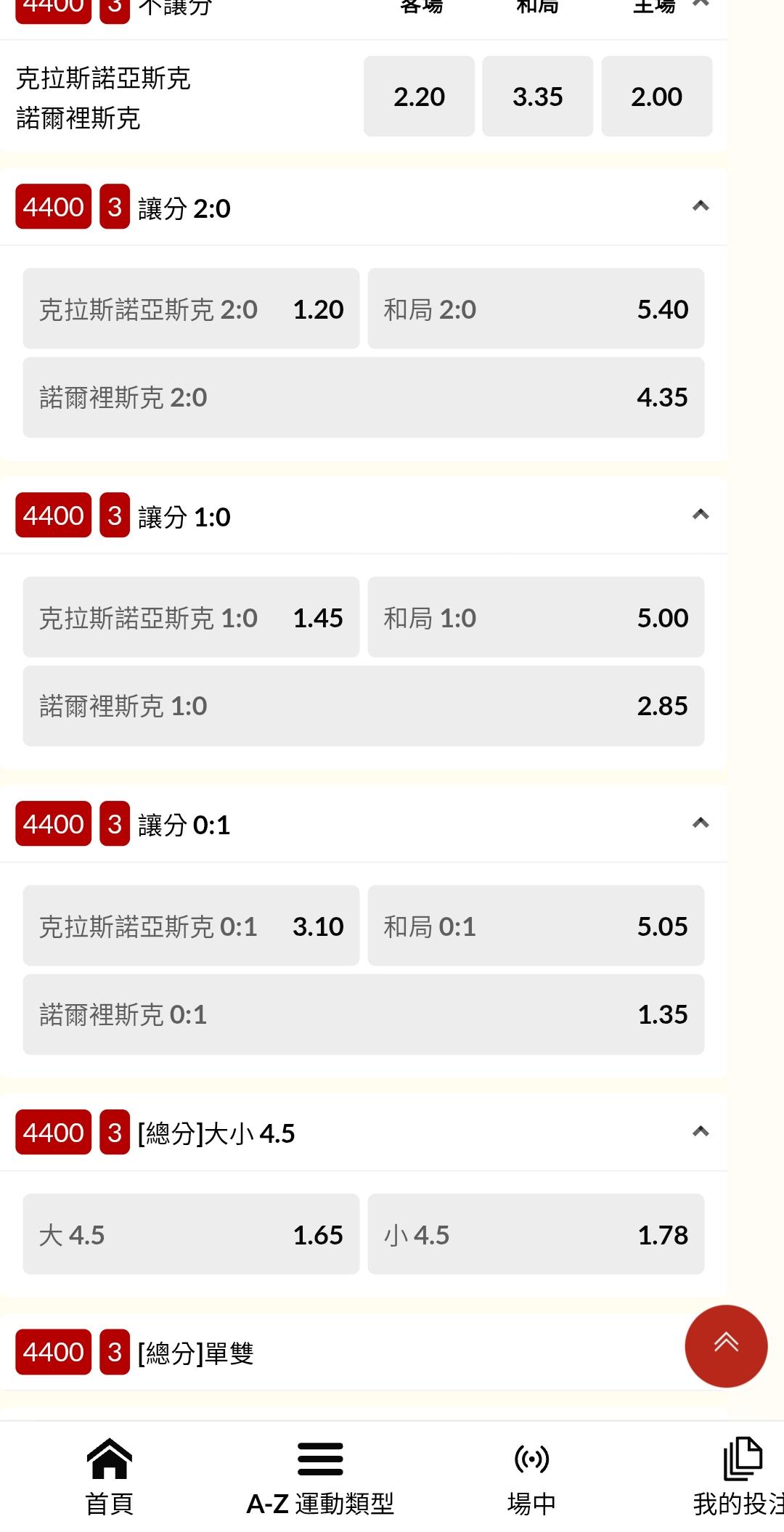Select 諾爾裡斯克 0:1 at 1.35
The width and height of the screenshot is (784, 1532).
[x=364, y=1014]
